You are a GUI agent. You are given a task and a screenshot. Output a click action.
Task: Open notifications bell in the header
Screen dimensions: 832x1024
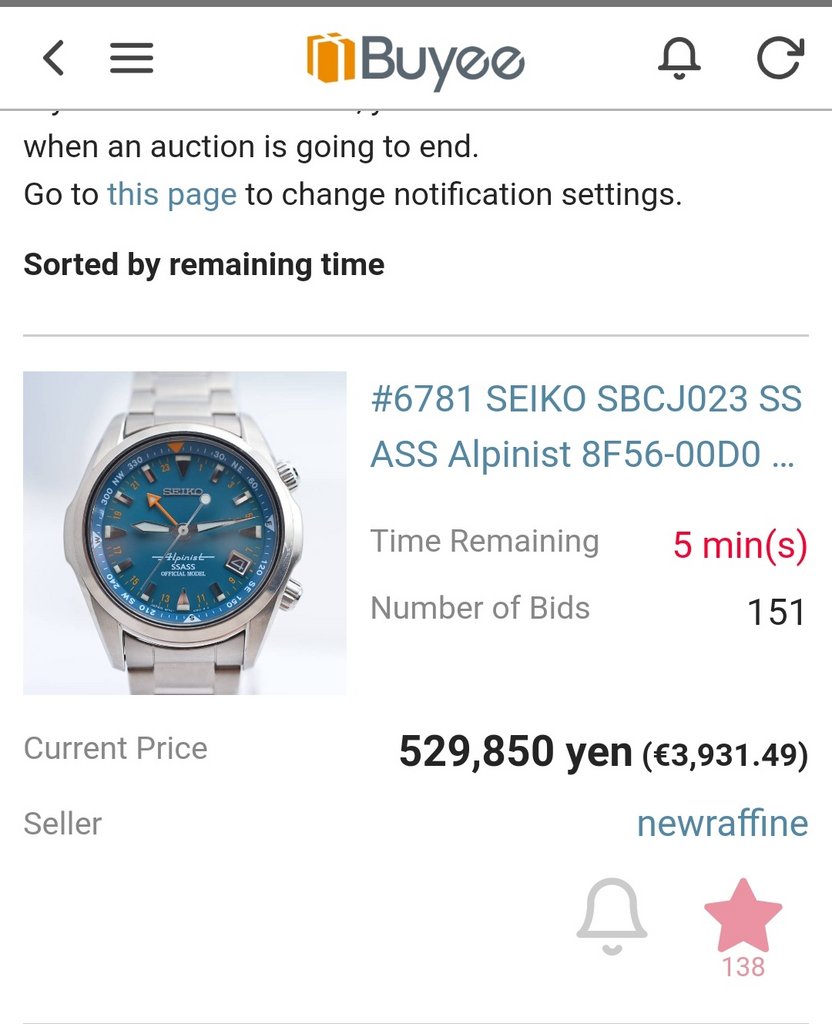pos(680,58)
